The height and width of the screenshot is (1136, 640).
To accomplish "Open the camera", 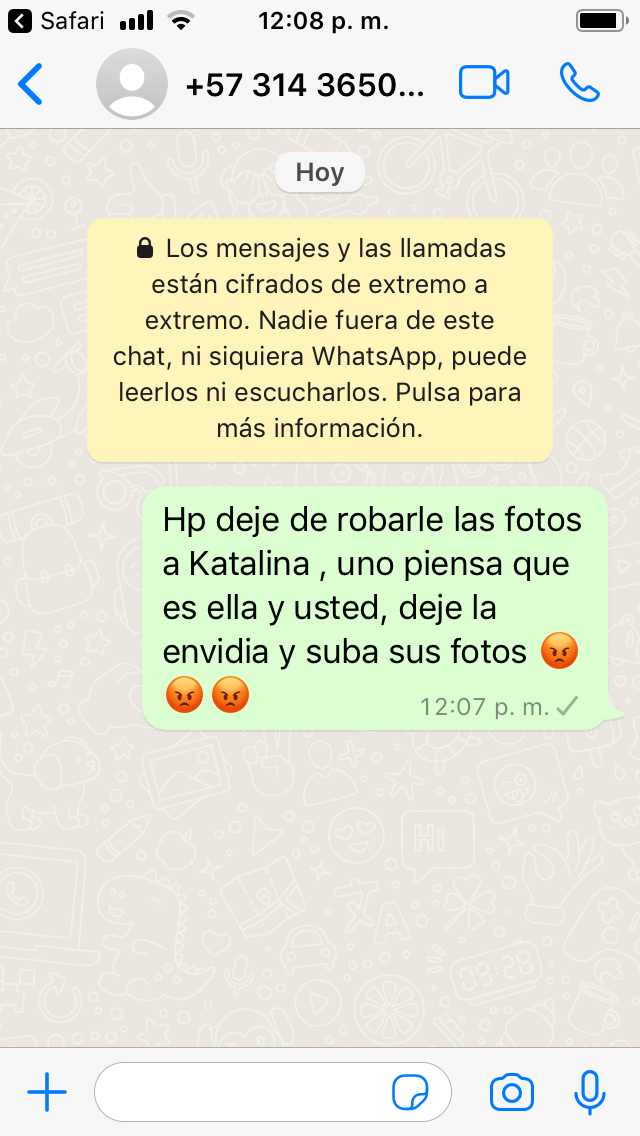I will (x=512, y=1092).
